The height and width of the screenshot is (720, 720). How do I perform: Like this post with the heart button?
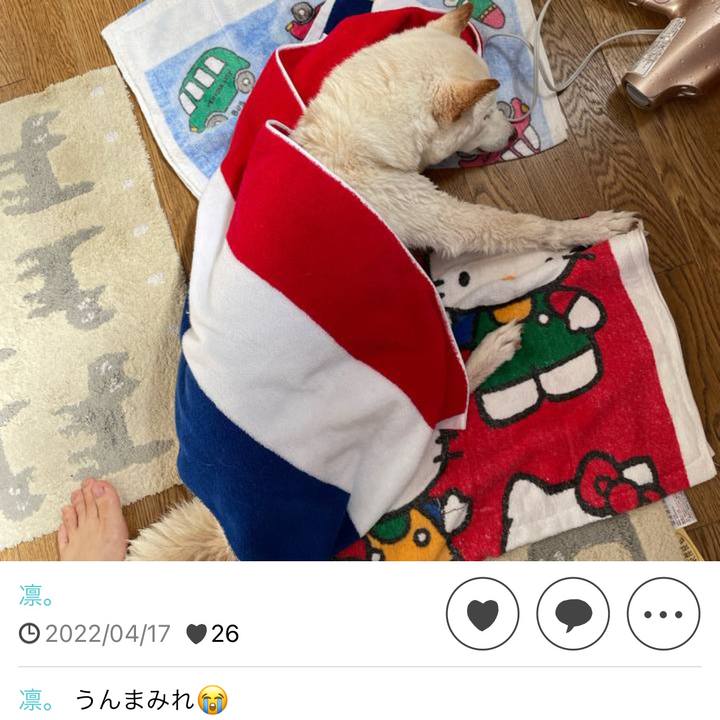coord(482,614)
